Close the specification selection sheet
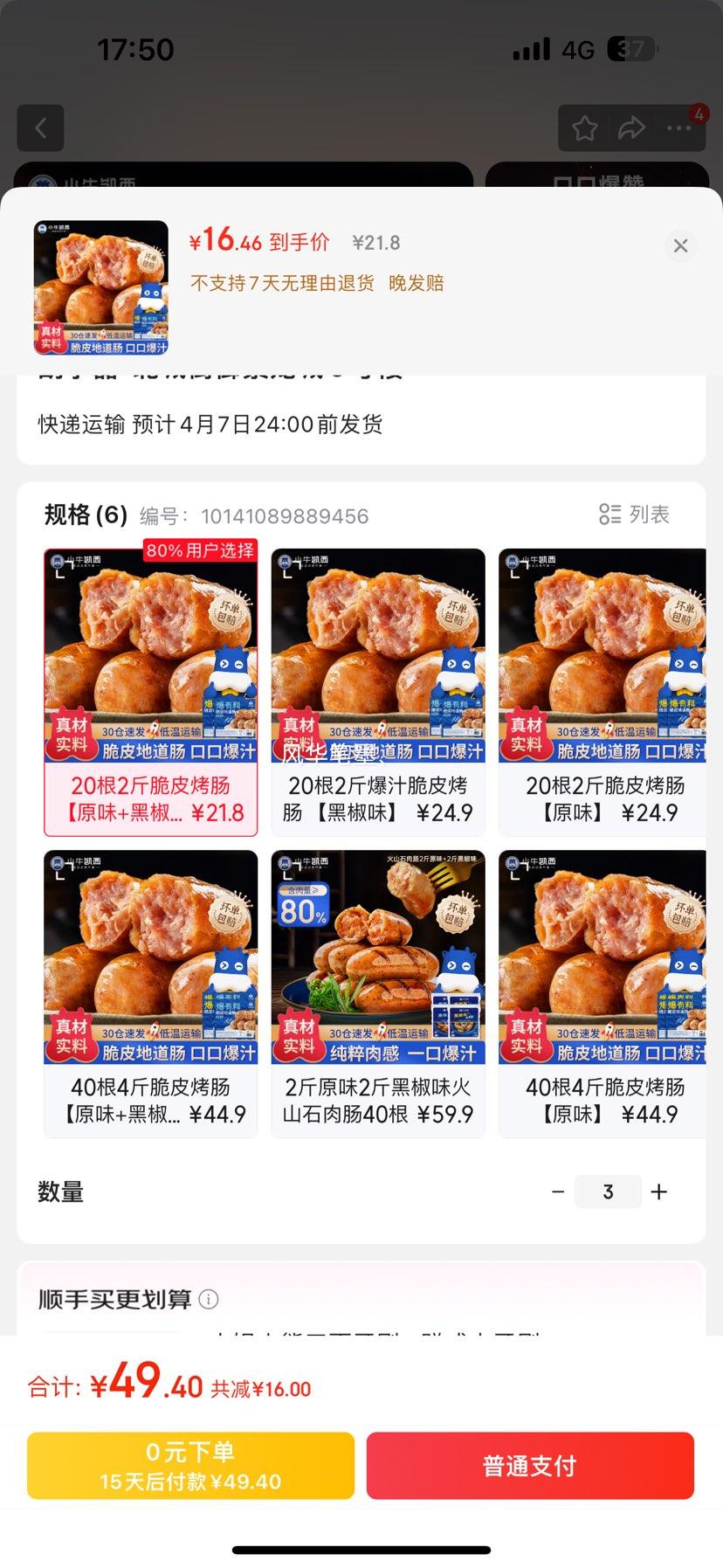723x1568 pixels. [x=680, y=246]
